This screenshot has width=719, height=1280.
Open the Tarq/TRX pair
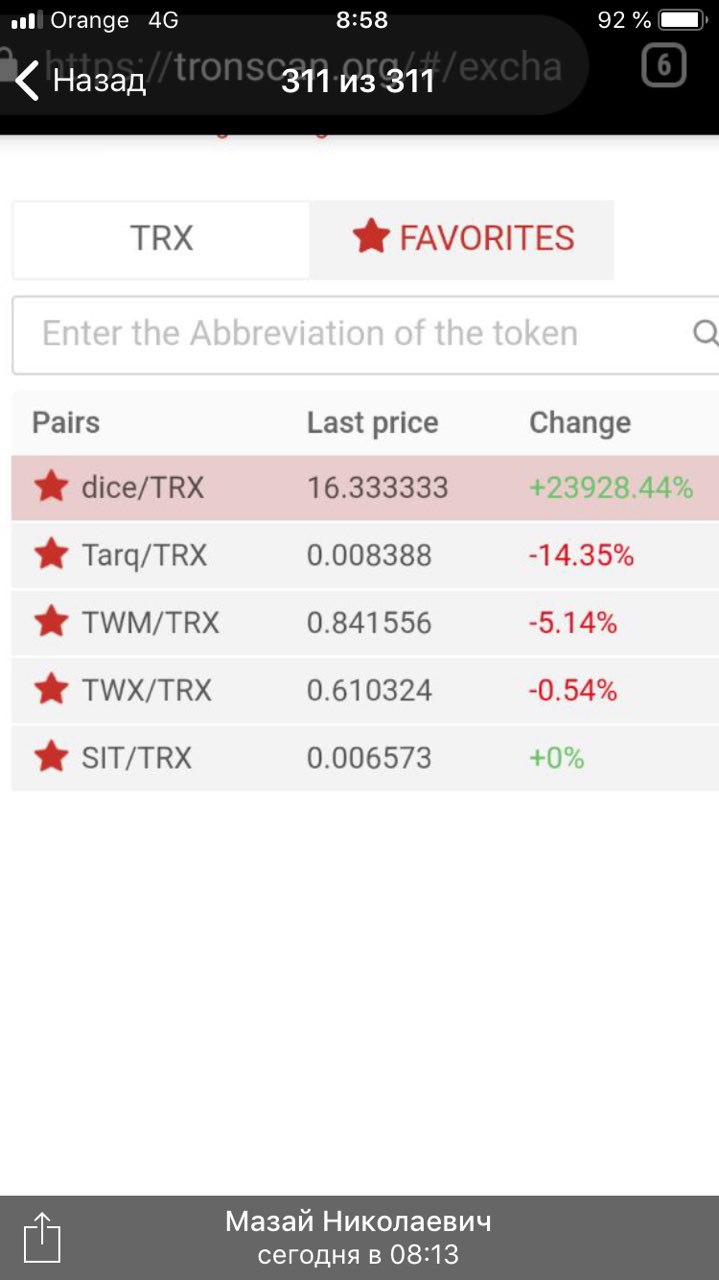click(x=365, y=555)
